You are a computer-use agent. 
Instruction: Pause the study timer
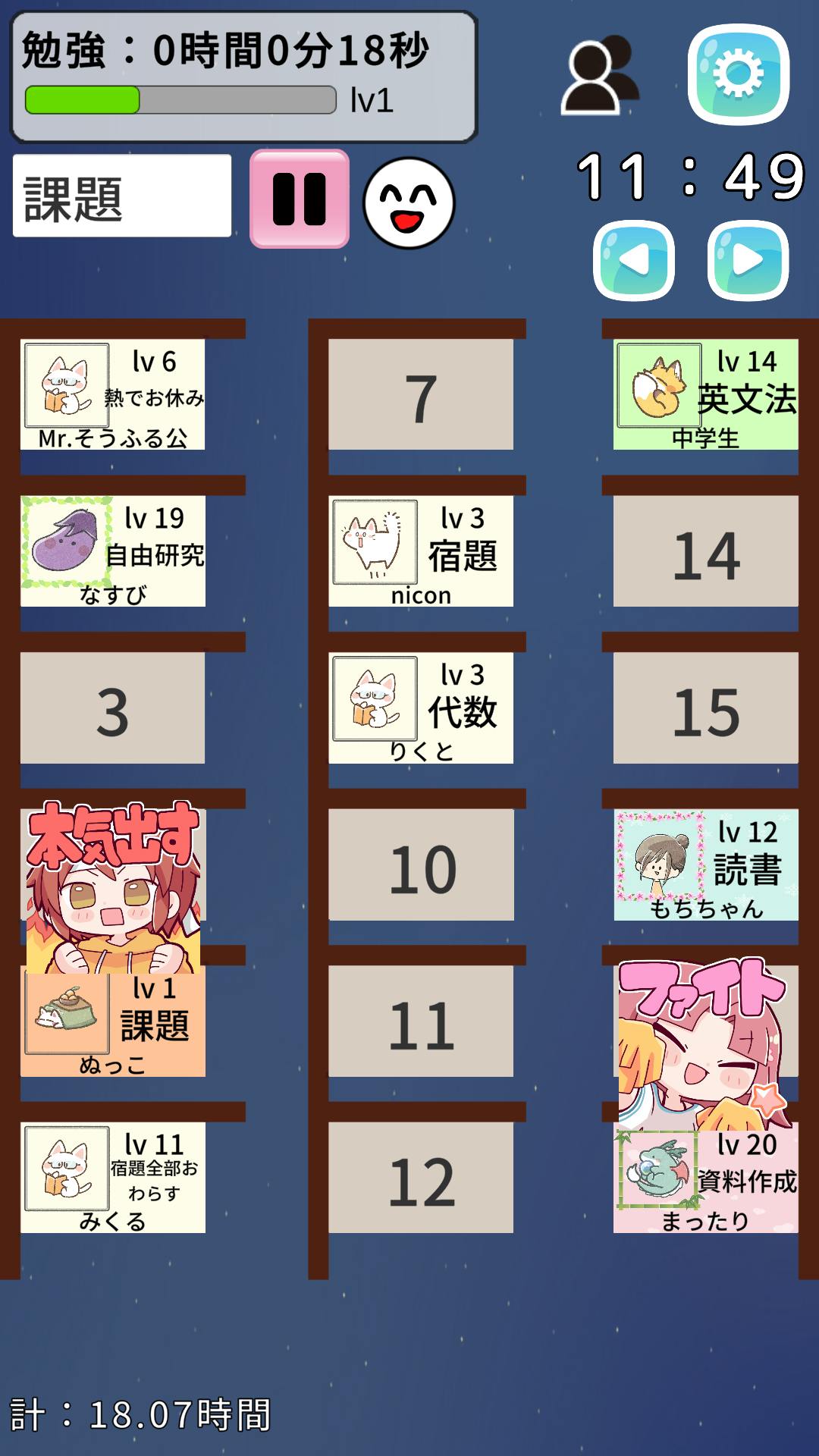[x=300, y=199]
